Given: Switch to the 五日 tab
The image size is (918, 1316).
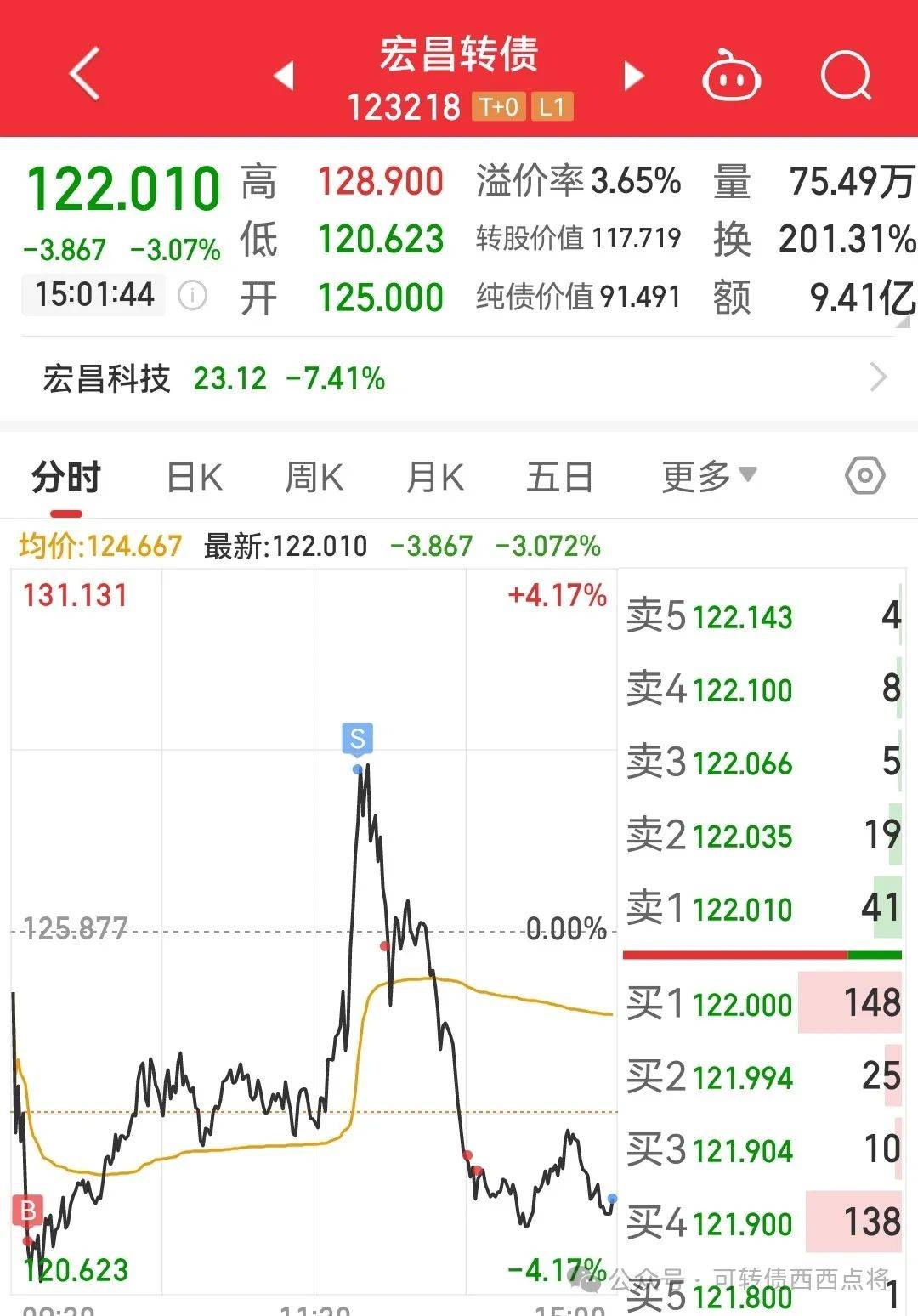Looking at the screenshot, I should [x=557, y=477].
